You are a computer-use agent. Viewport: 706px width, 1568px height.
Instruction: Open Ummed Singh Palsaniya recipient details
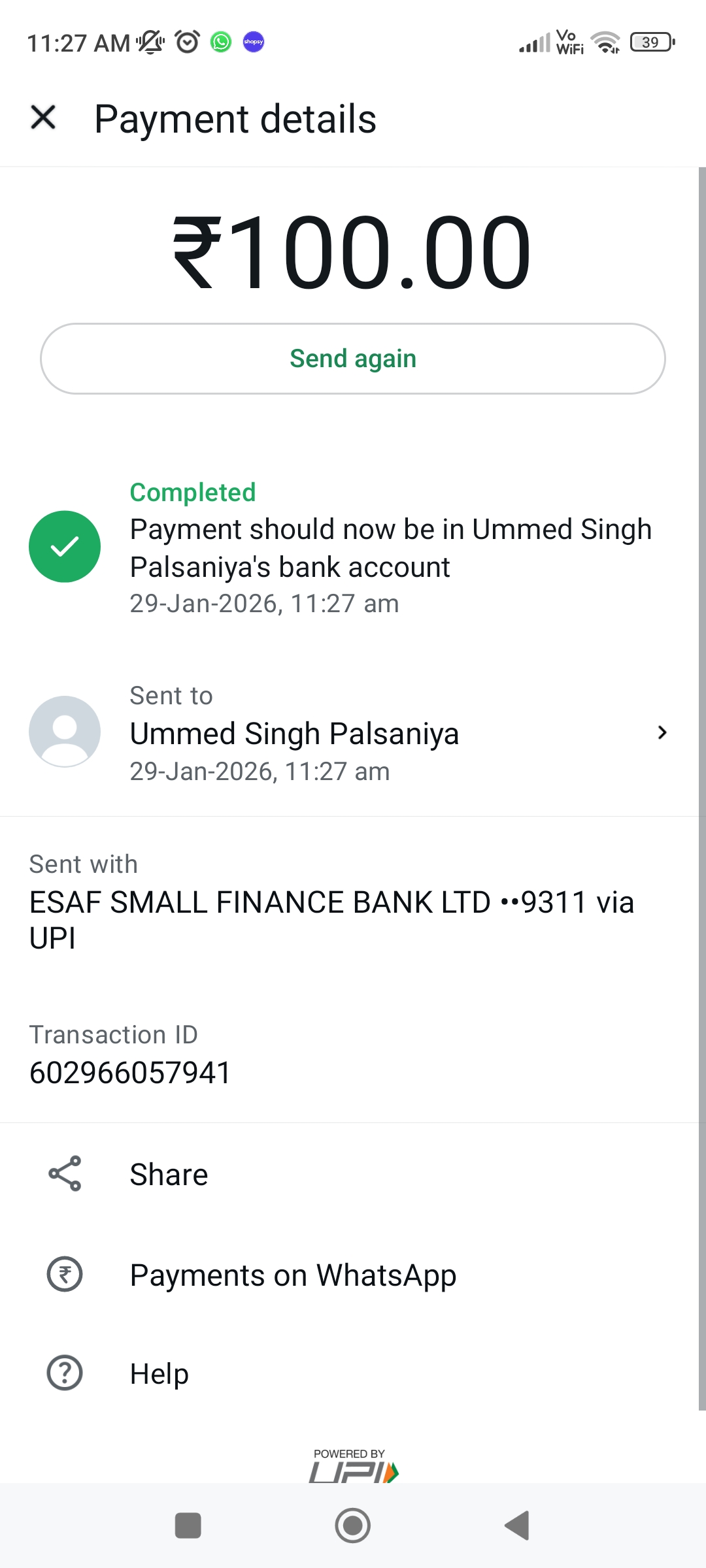click(353, 733)
